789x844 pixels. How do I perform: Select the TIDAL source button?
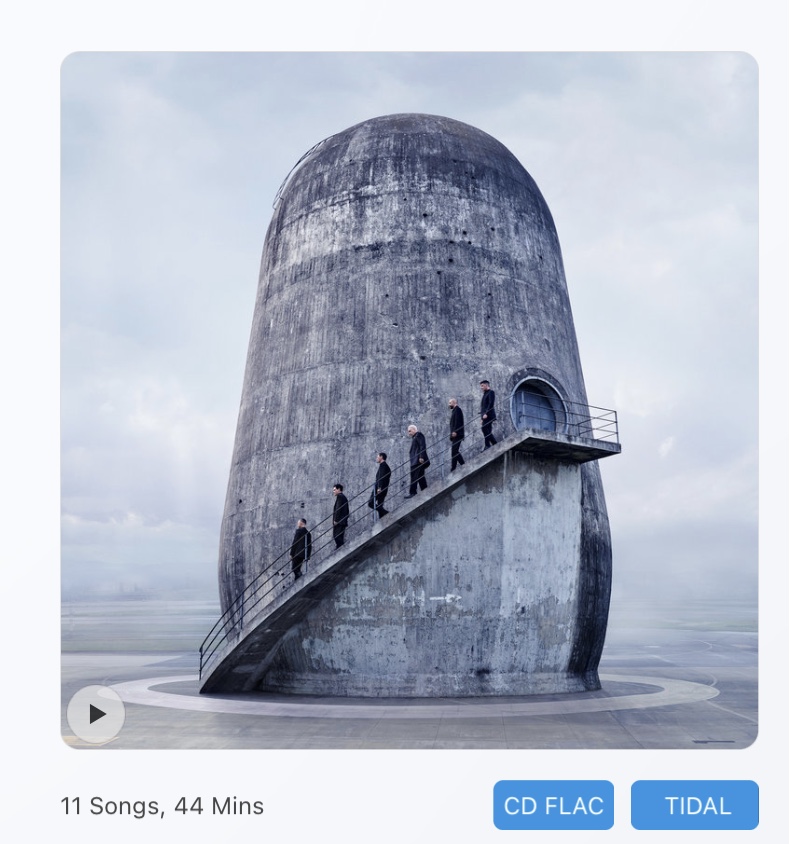(x=695, y=805)
